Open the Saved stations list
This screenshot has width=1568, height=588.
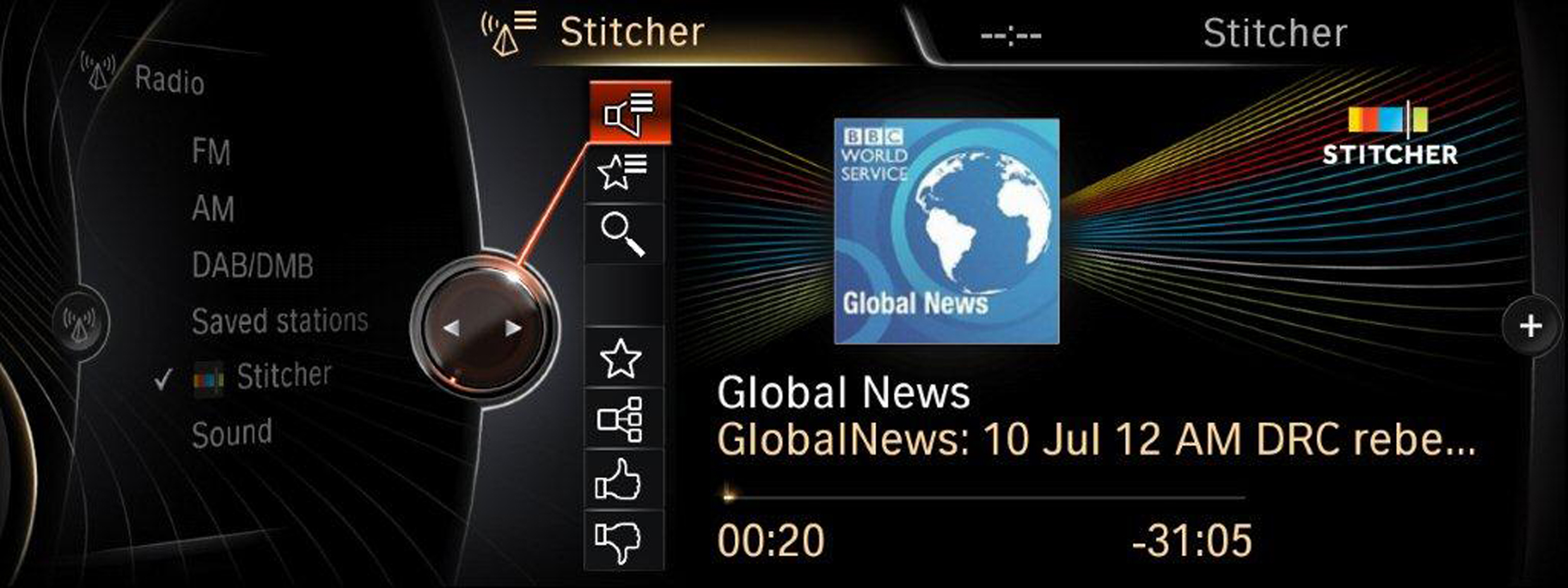pyautogui.click(x=279, y=321)
